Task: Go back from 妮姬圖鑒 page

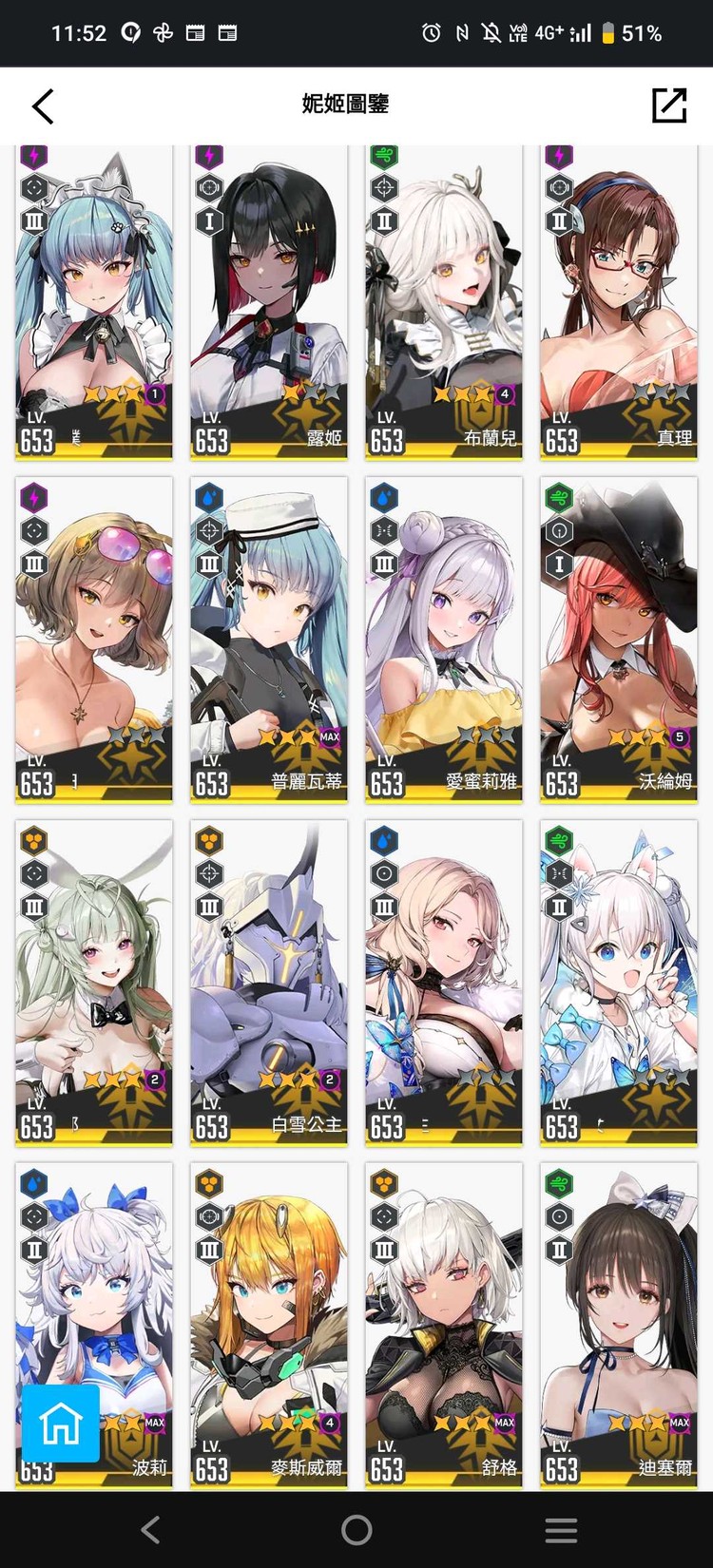Action: pyautogui.click(x=44, y=105)
